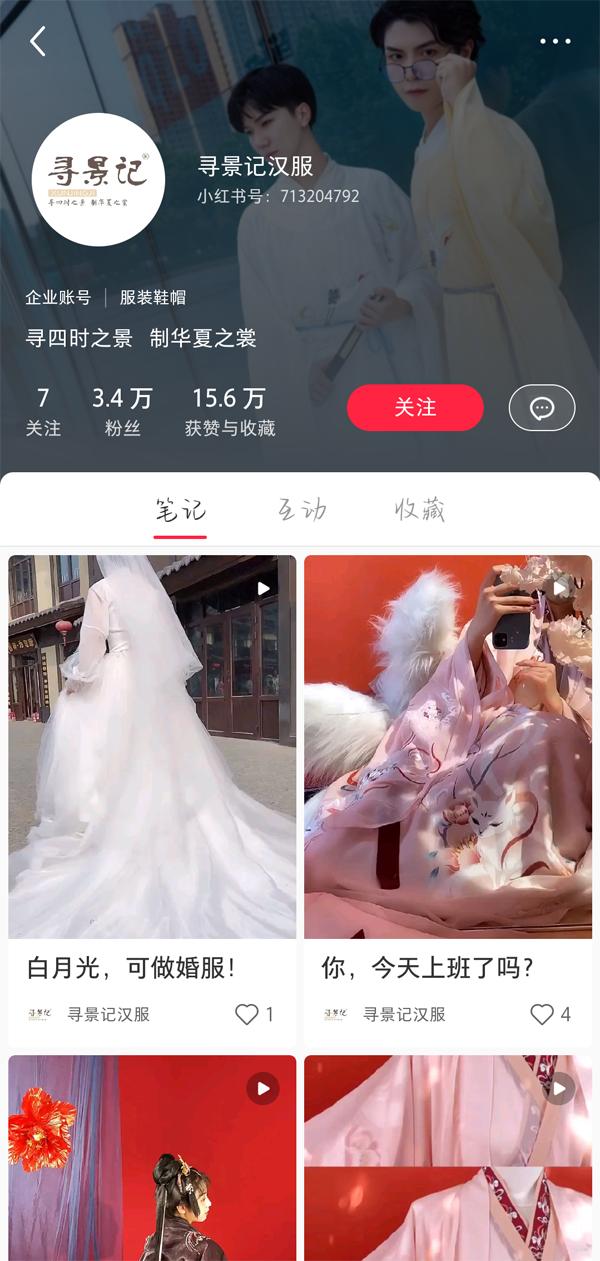View the 3.4万 粉丝 followers list

coord(122,412)
